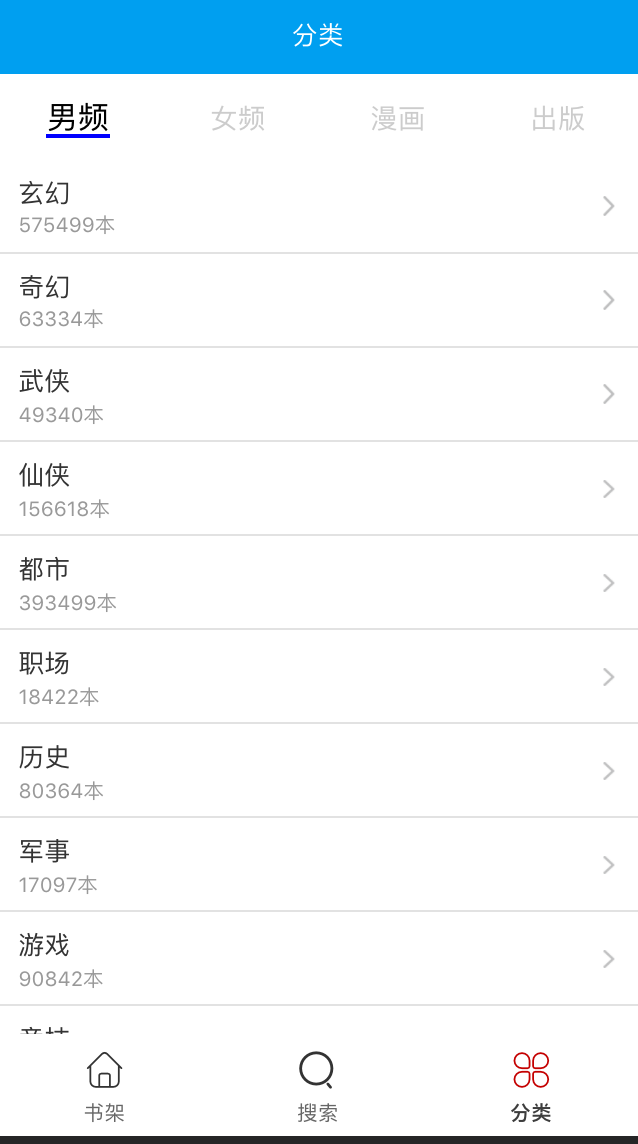View the 都市 category

click(x=319, y=583)
